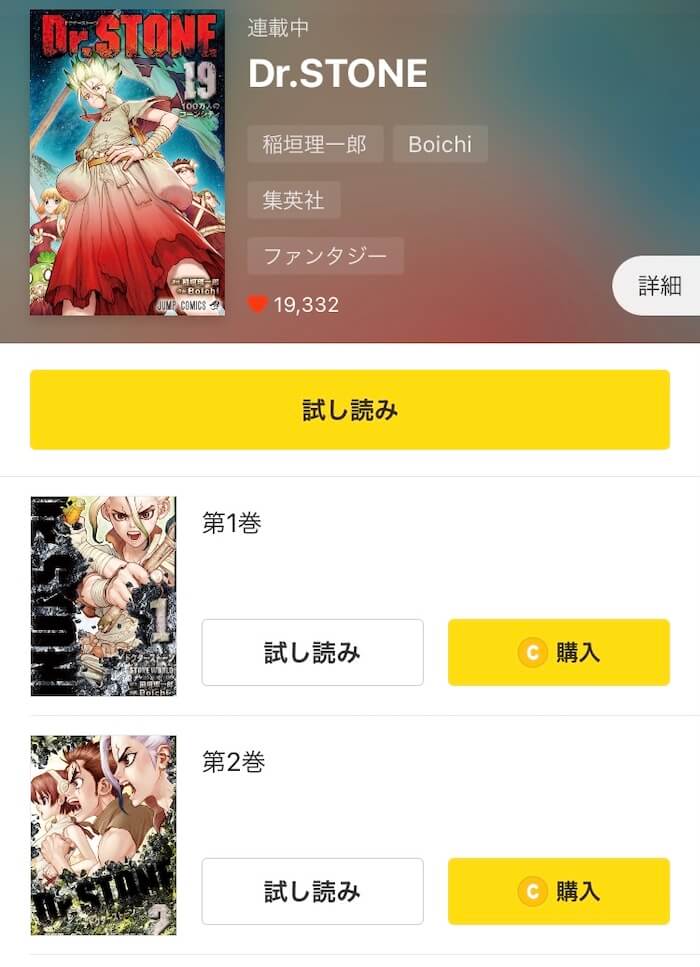Open the 第1巻 cover thumbnail
This screenshot has width=700, height=967.
click(x=103, y=596)
